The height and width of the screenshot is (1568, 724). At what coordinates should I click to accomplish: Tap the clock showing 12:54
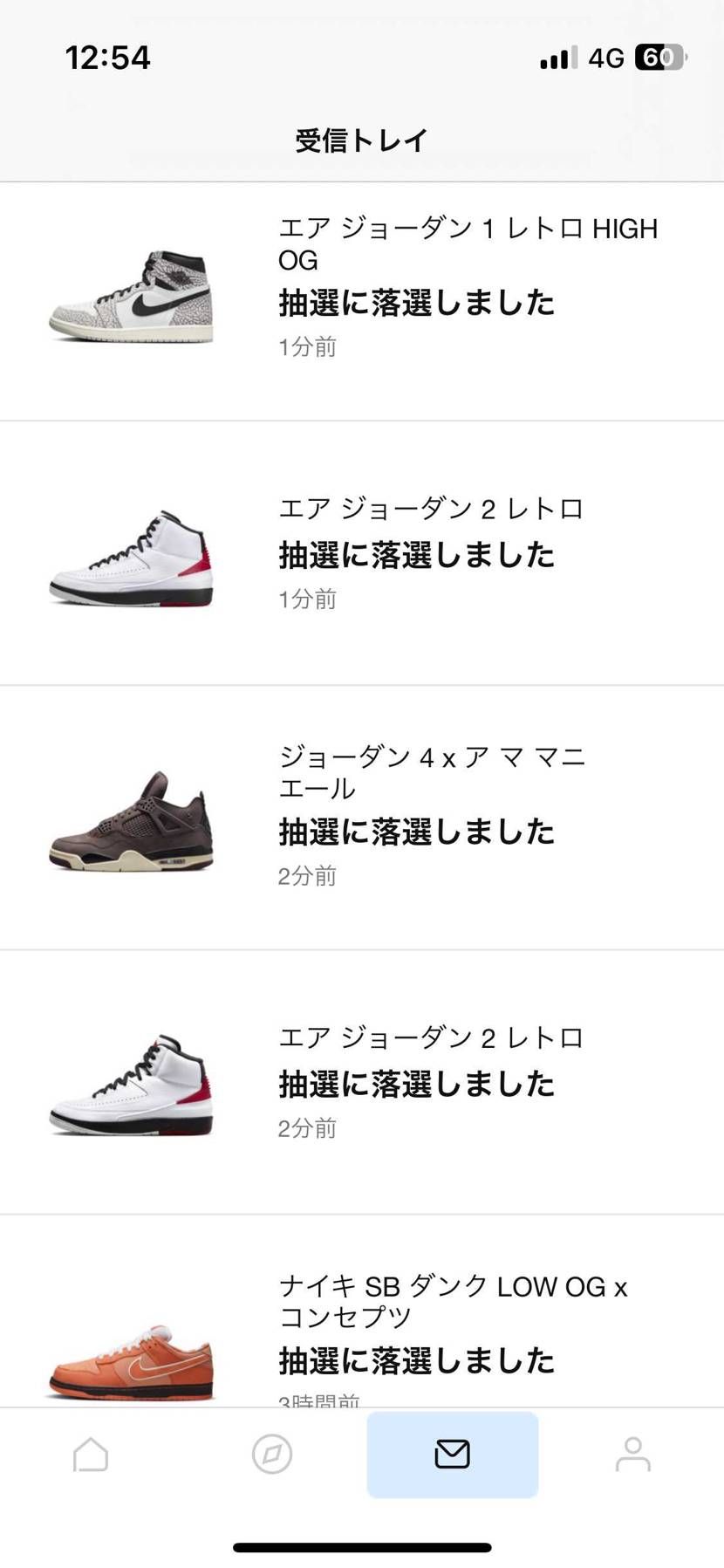pyautogui.click(x=108, y=58)
